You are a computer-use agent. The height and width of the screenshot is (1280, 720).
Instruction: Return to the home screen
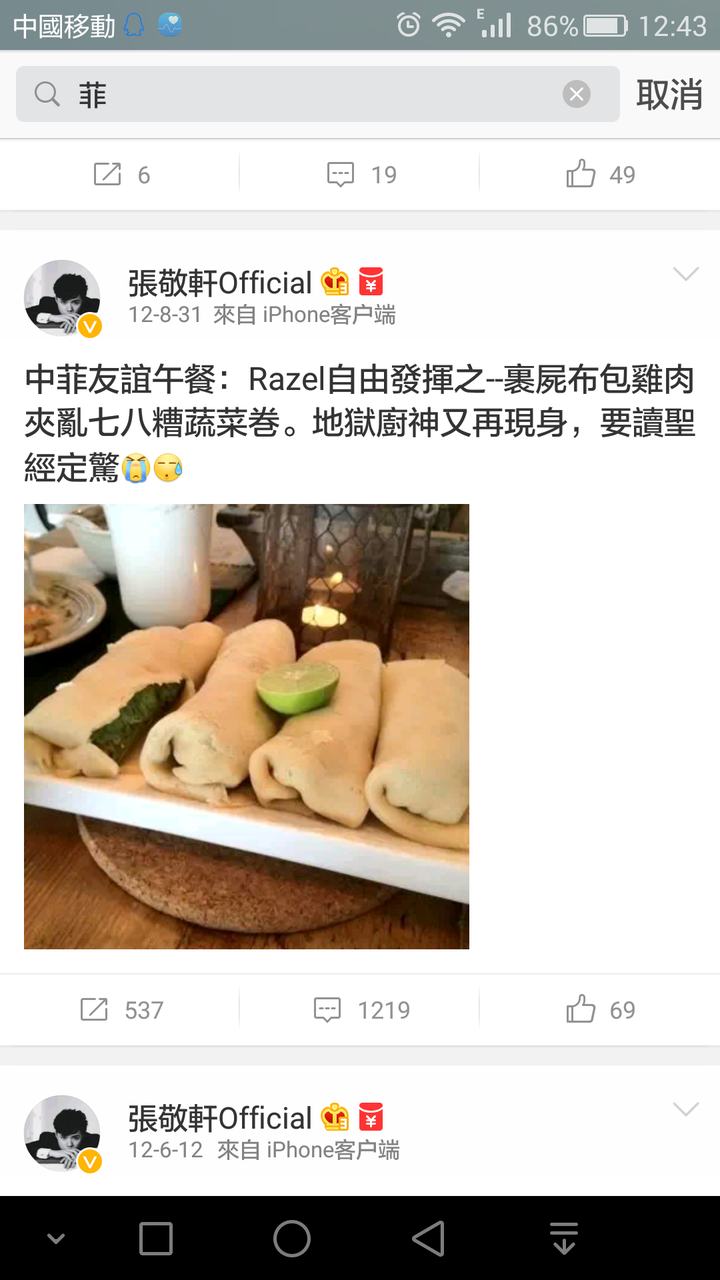292,1239
